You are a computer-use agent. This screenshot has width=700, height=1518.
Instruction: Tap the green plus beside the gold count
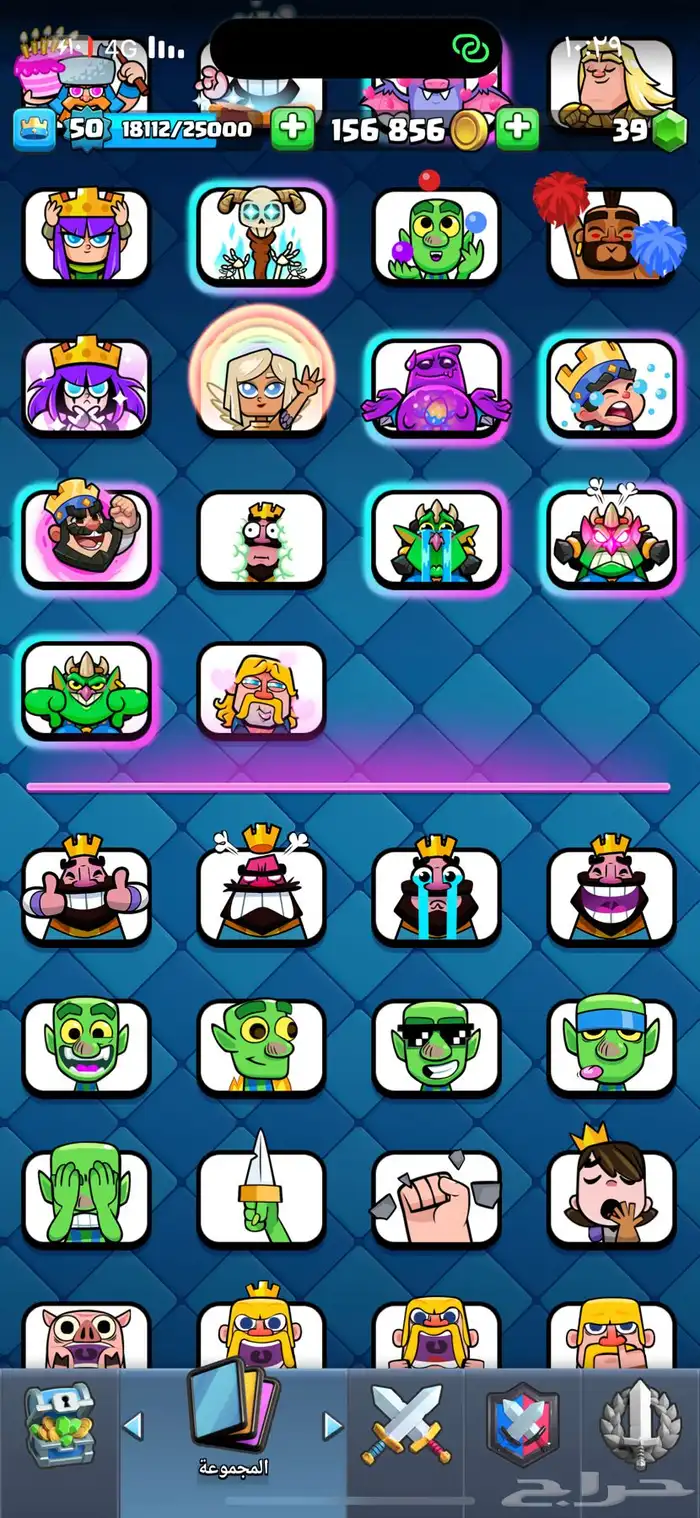(x=517, y=129)
